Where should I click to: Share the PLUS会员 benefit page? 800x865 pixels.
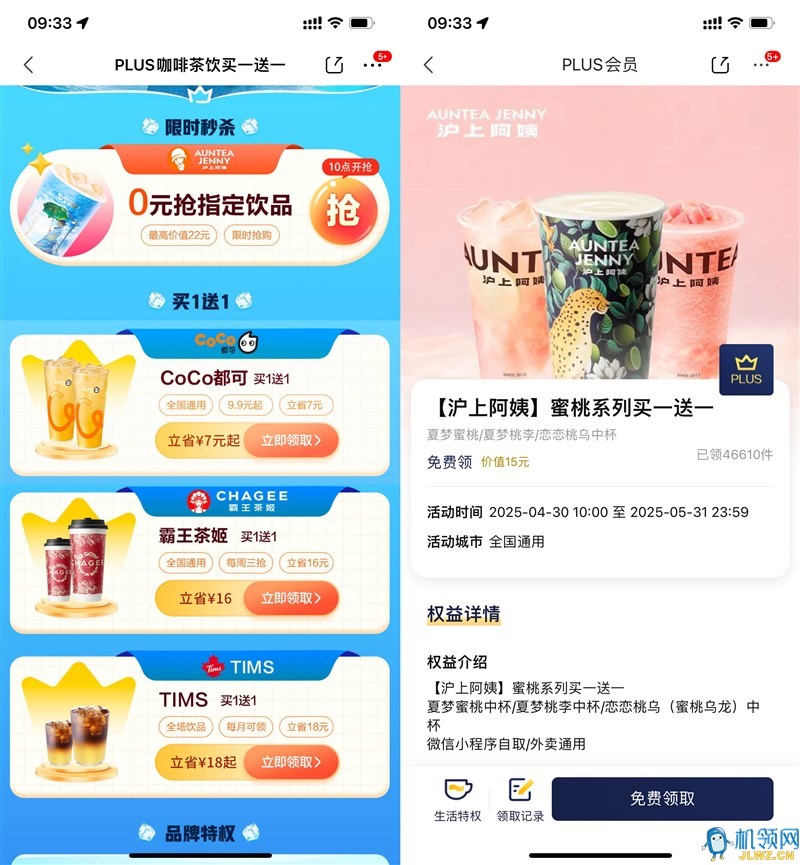point(720,65)
